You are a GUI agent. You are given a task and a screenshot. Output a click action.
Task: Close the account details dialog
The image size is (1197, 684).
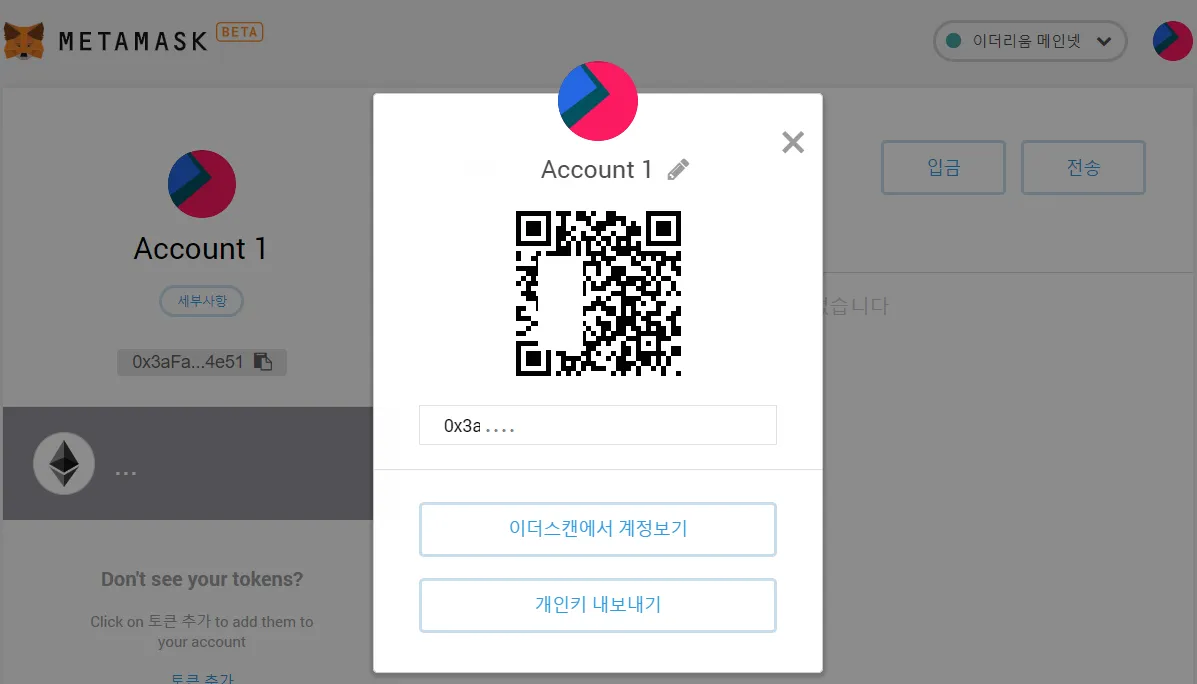(x=793, y=142)
